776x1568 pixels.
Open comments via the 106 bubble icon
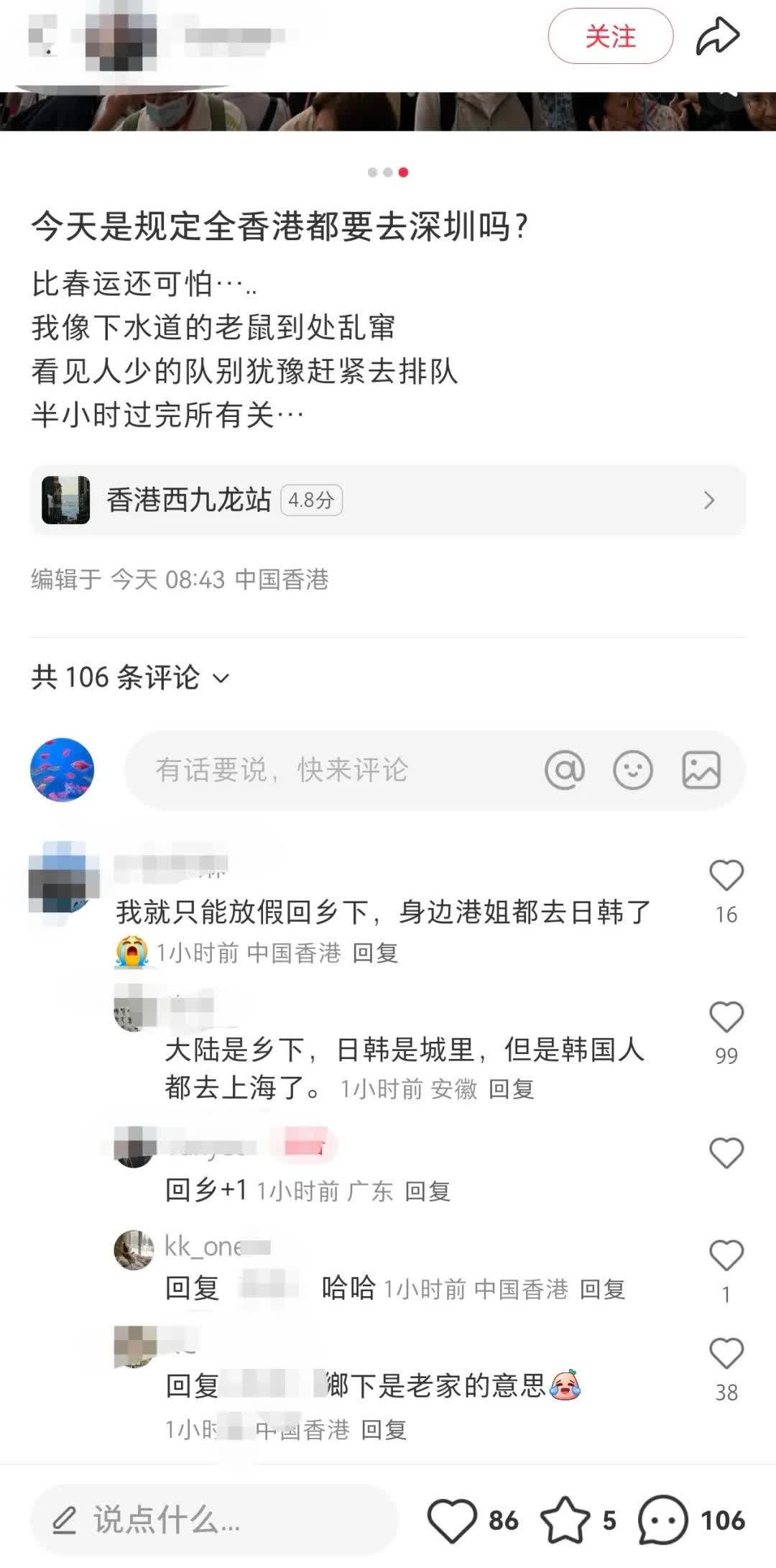(x=662, y=1520)
